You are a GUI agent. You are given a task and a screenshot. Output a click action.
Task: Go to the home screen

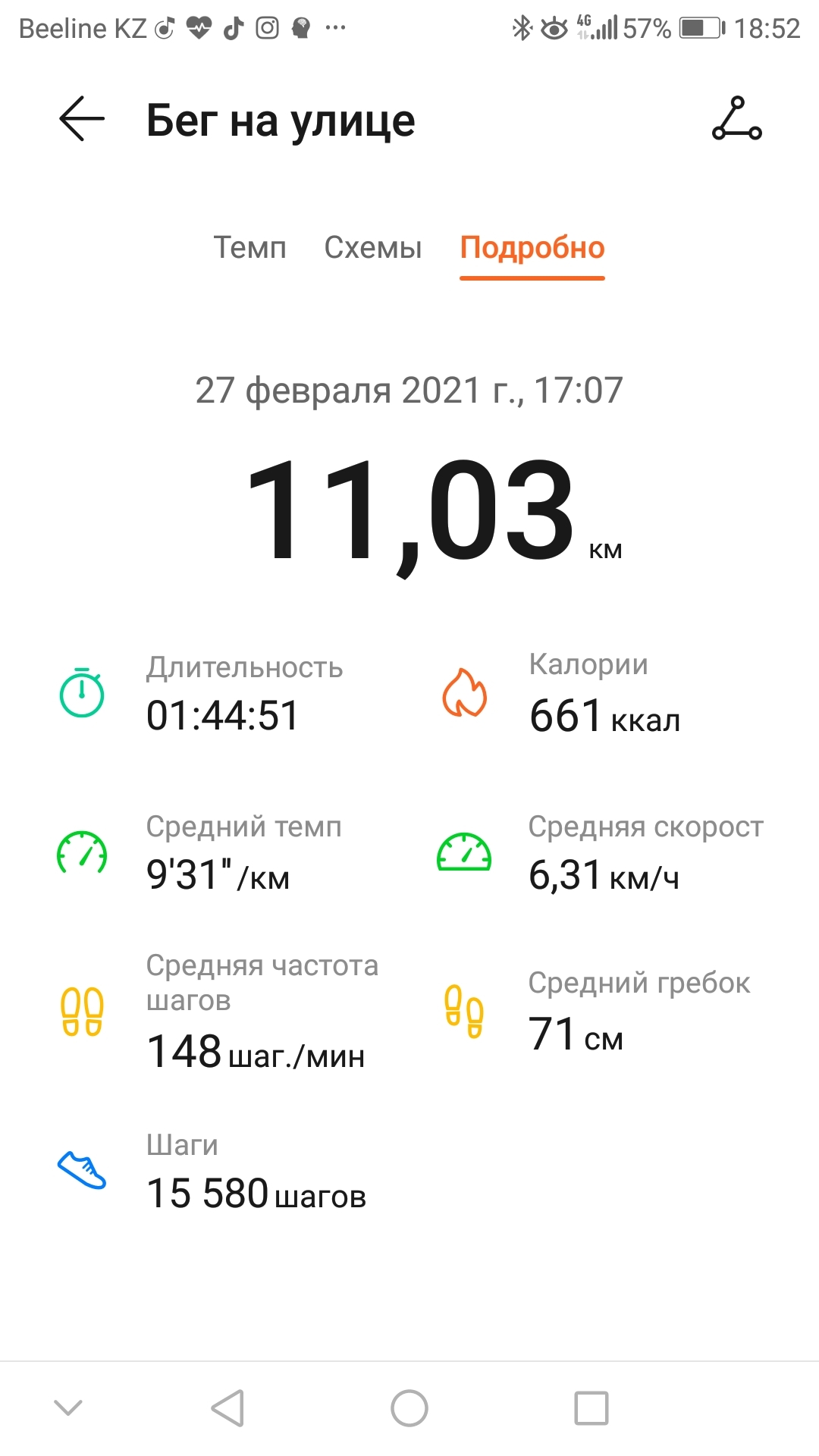coord(409,1408)
